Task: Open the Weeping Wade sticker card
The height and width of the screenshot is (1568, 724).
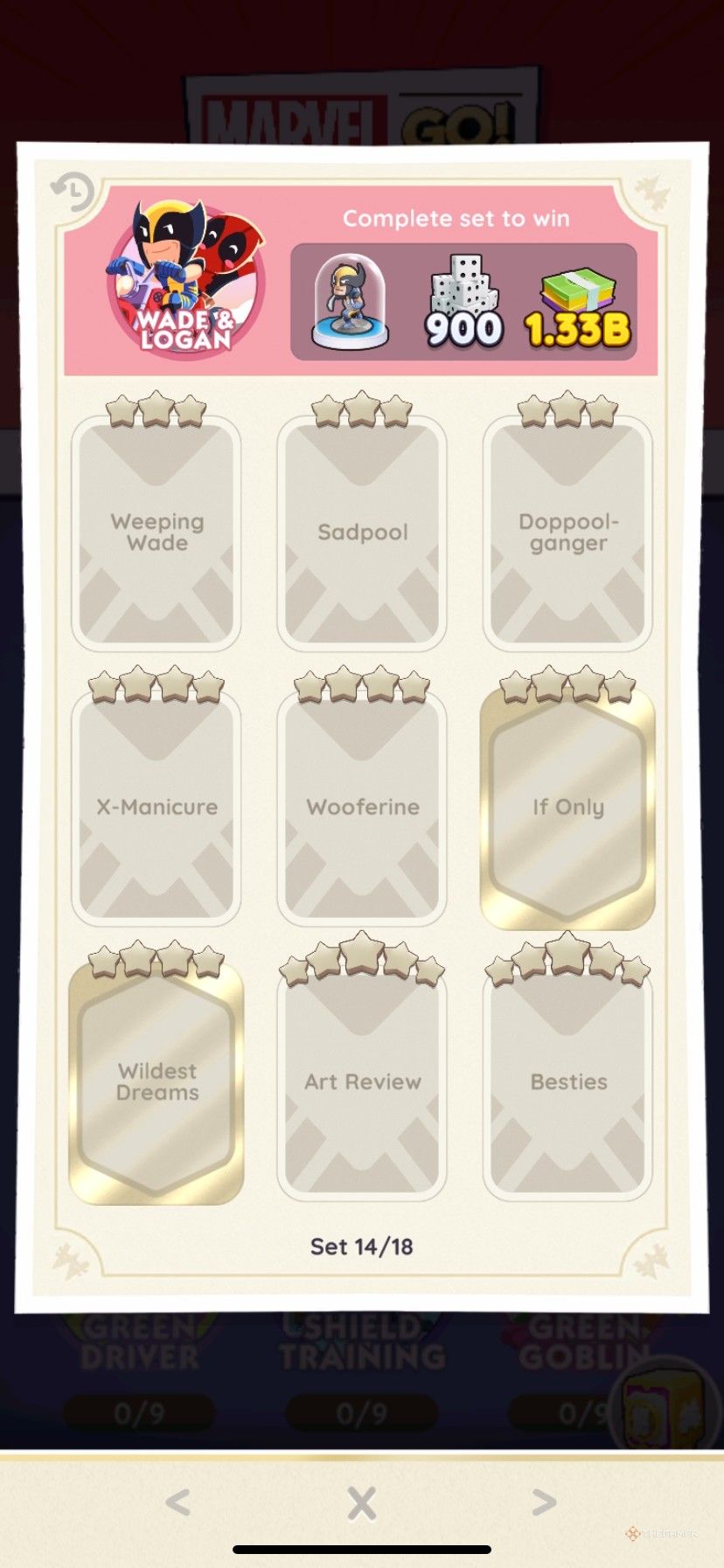Action: [157, 533]
